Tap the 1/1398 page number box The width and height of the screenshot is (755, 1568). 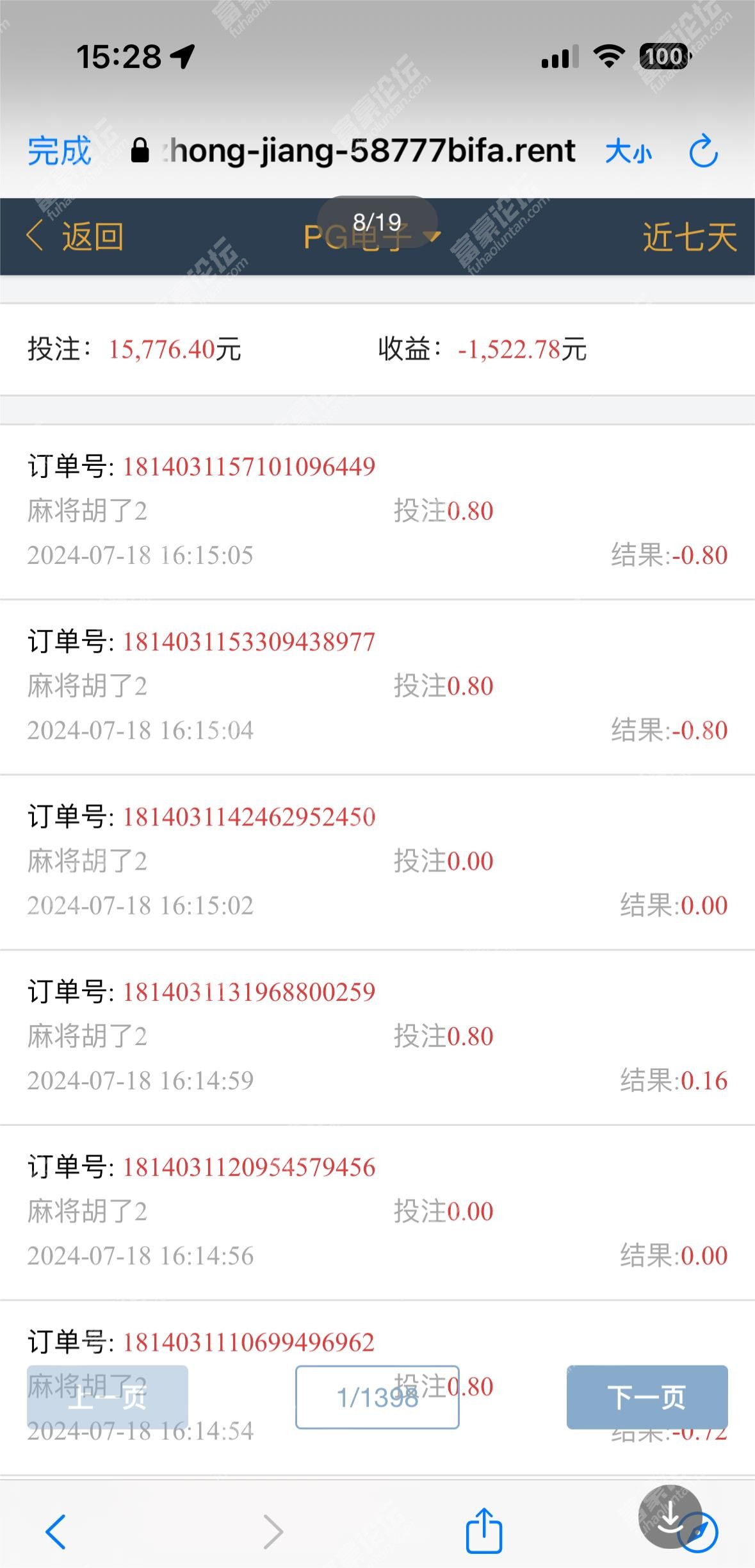[377, 1397]
